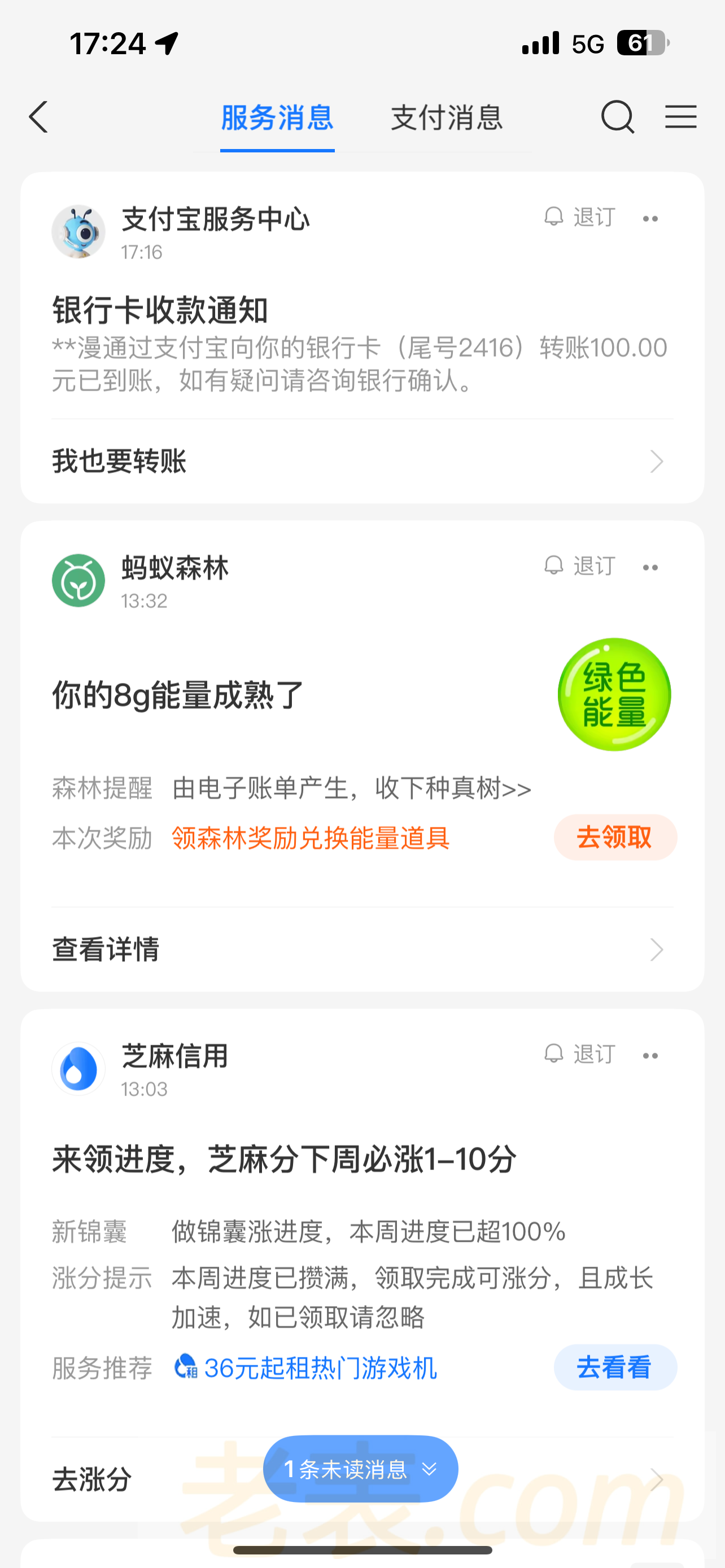The width and height of the screenshot is (725, 1568).
Task: Open more options for 支付宝服务中心
Action: 650,218
